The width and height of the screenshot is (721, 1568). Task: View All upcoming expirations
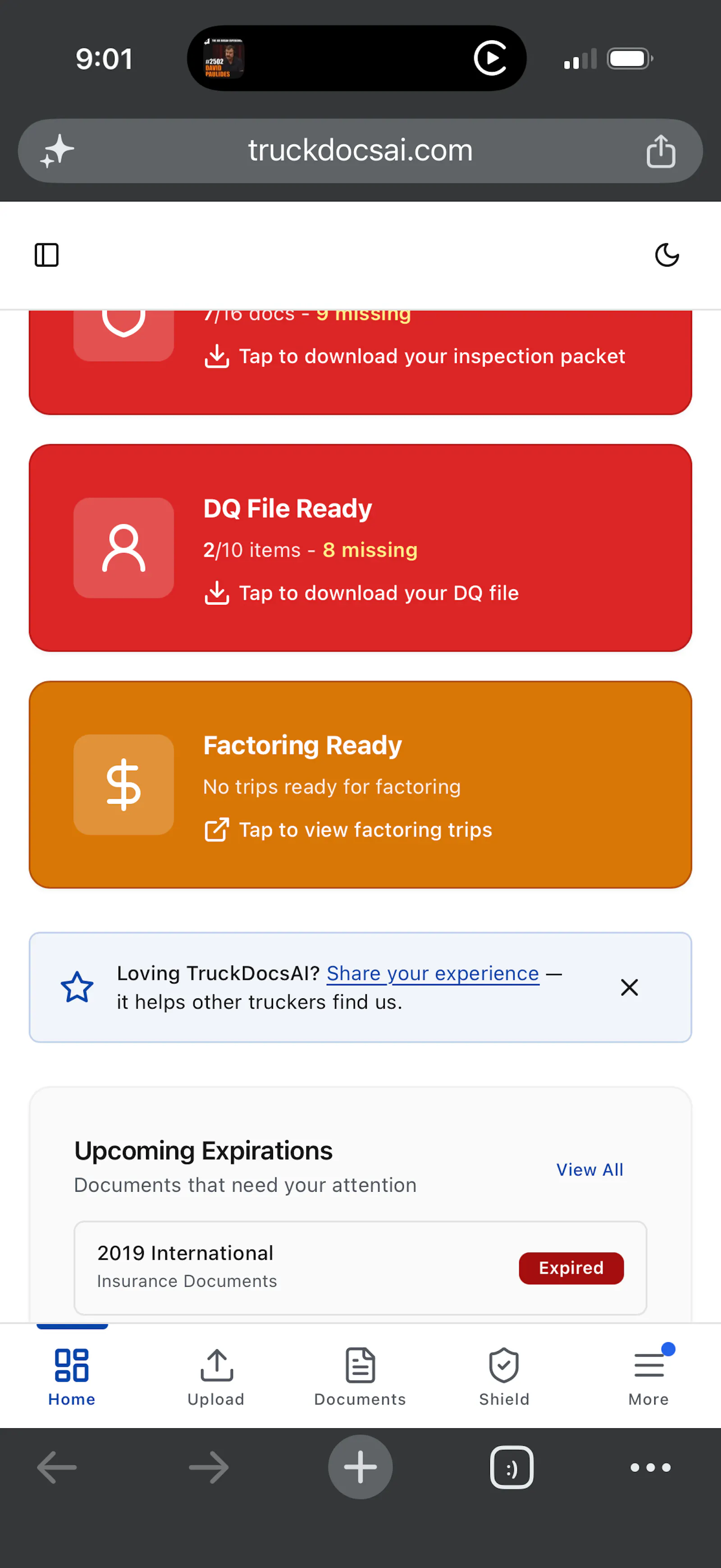589,1169
